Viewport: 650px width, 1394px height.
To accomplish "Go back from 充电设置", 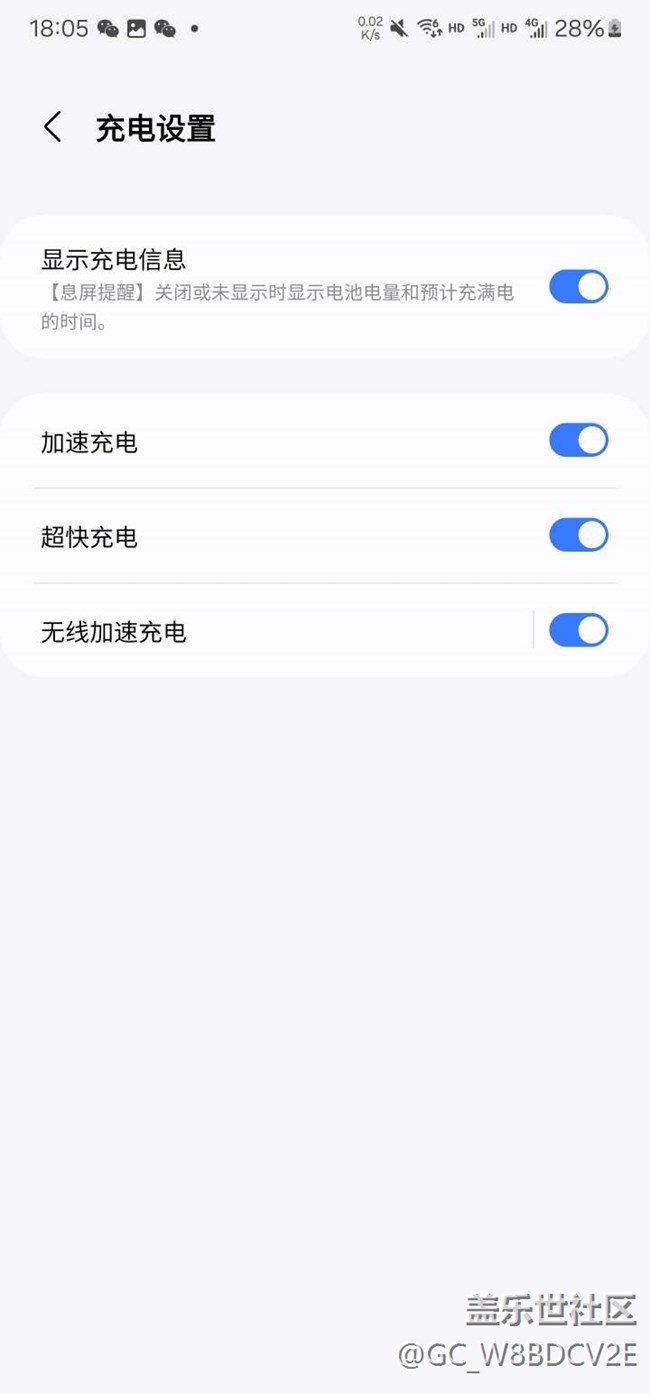I will pyautogui.click(x=53, y=127).
